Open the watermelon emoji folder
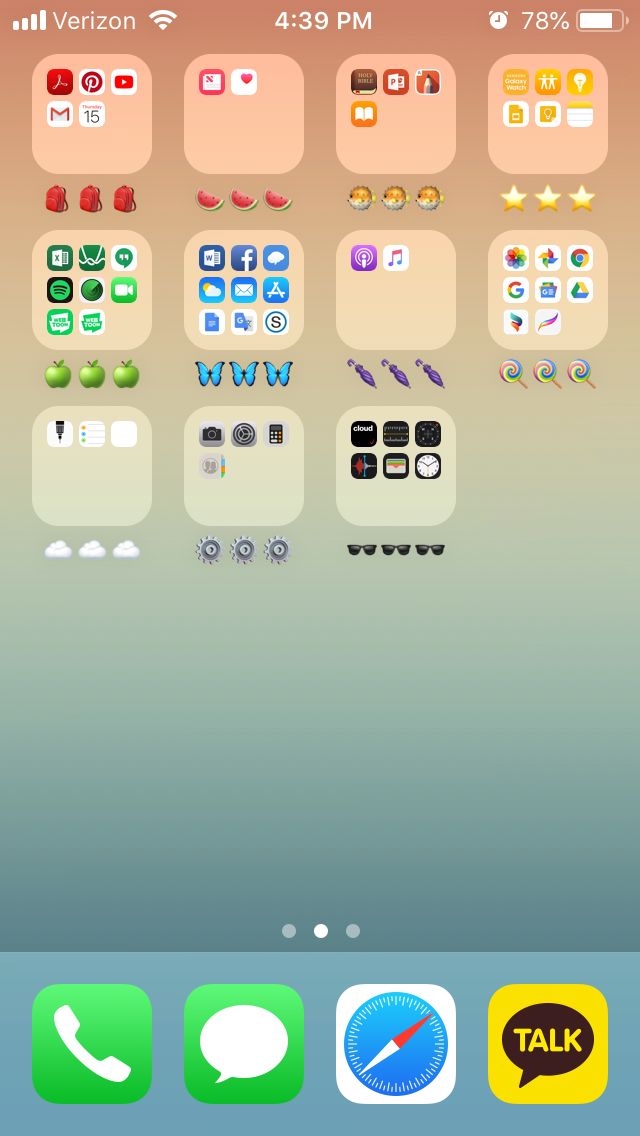640x1136 pixels. [x=244, y=114]
